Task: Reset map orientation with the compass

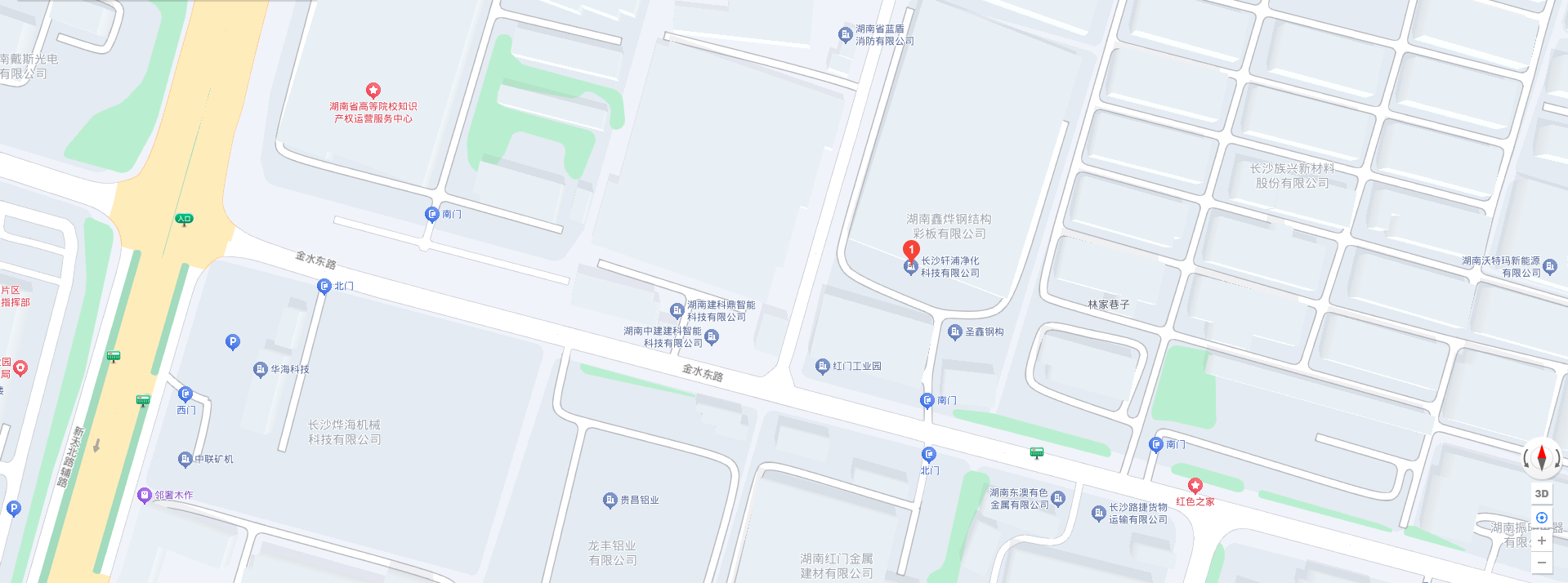Action: pos(1542,457)
